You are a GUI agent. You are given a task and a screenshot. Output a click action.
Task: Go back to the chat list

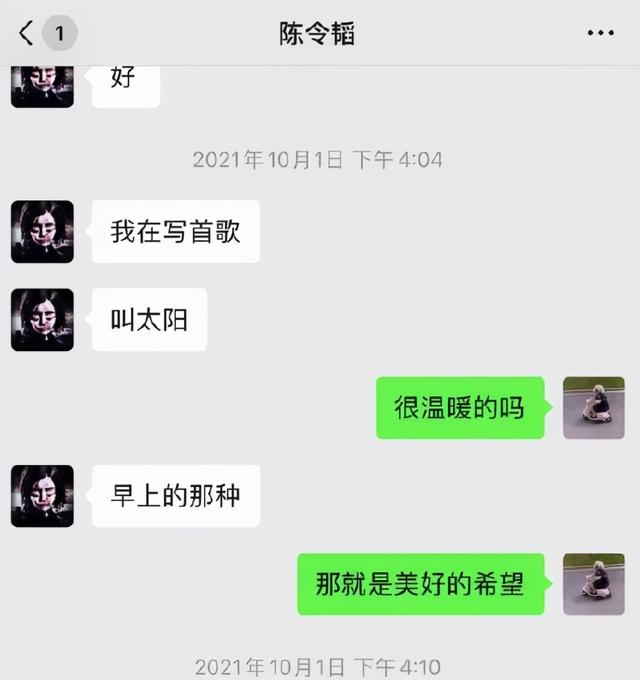click(x=28, y=33)
